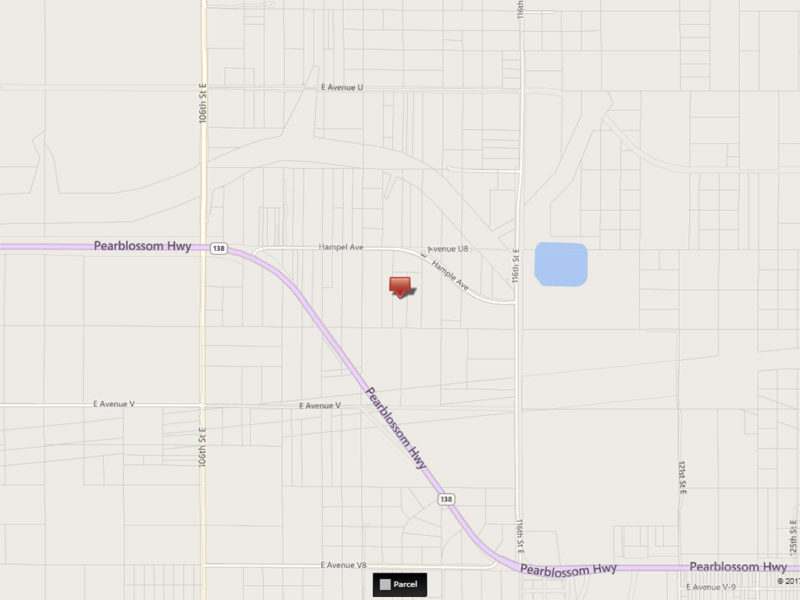Tap the red parcel marker pin
The width and height of the screenshot is (800, 600).
pos(401,286)
